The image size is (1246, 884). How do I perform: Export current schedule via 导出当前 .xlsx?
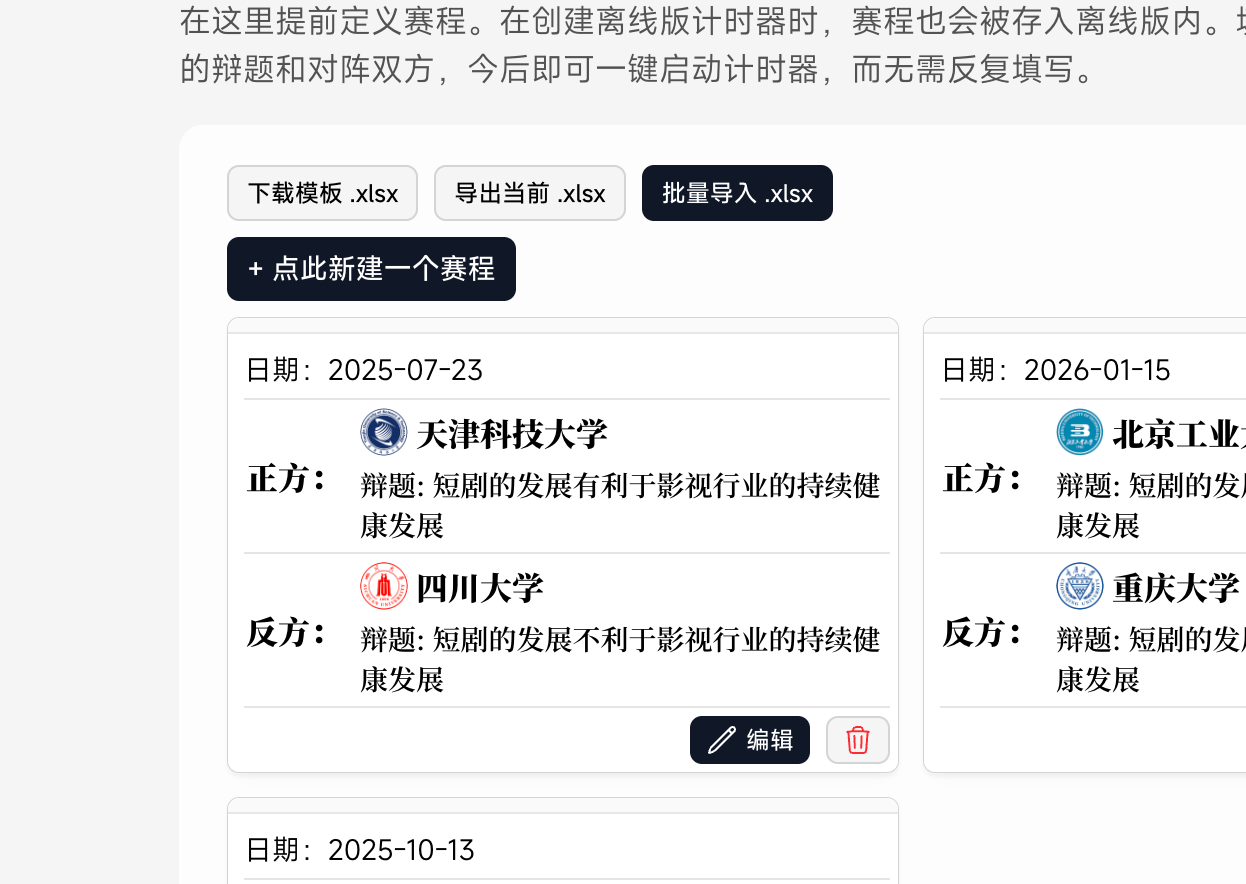tap(529, 193)
